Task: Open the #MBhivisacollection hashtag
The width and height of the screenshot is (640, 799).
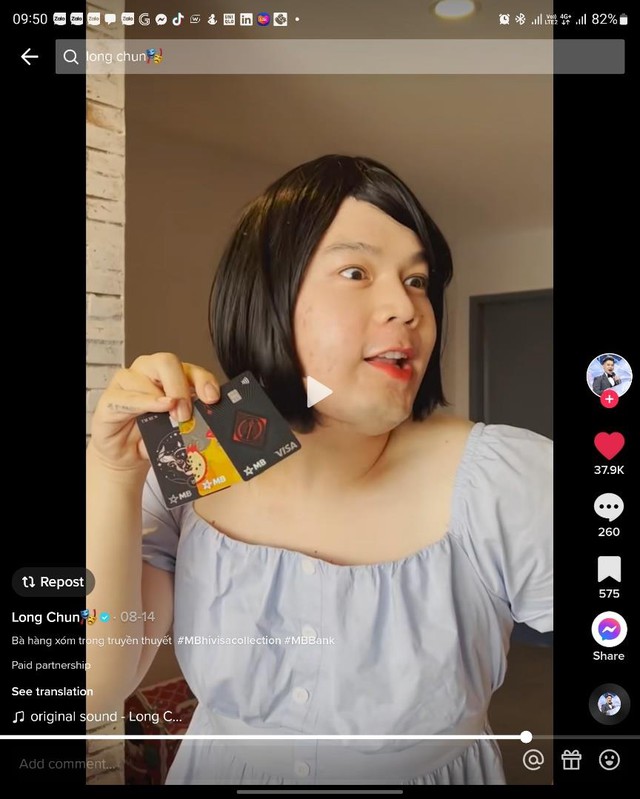Action: pyautogui.click(x=229, y=640)
